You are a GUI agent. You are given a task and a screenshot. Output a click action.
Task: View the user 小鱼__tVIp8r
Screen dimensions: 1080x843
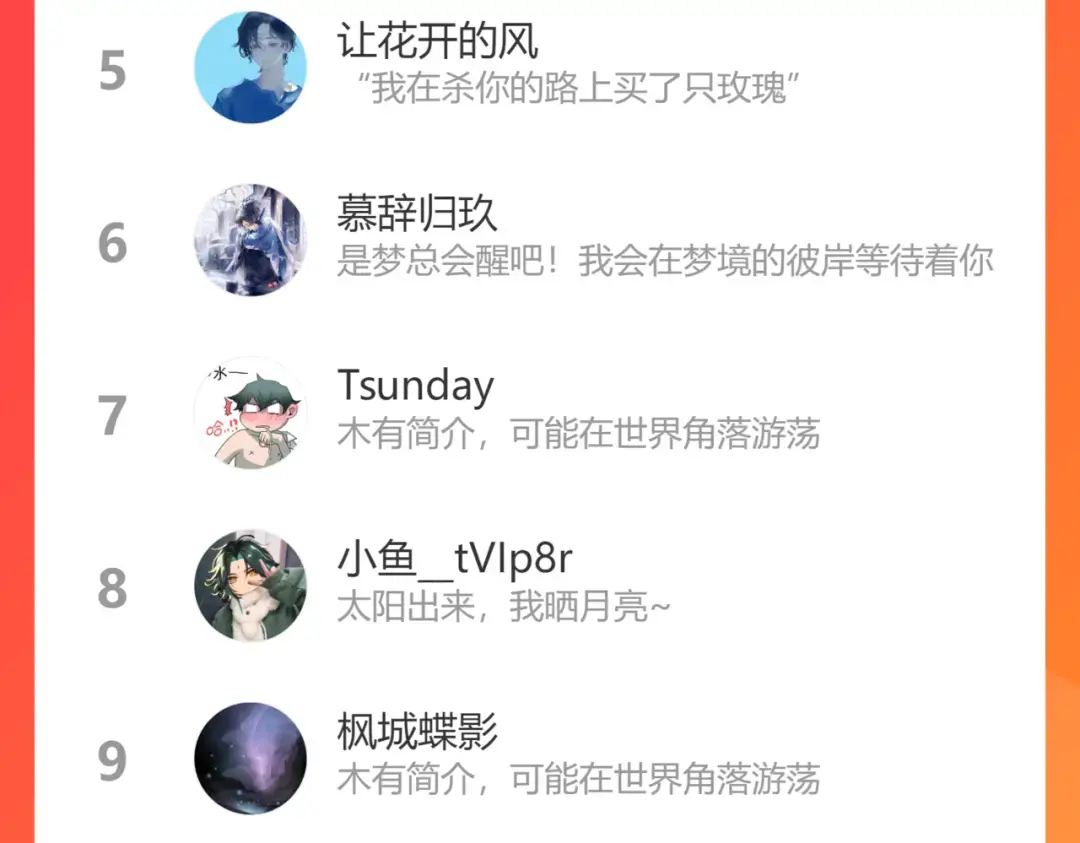[454, 560]
